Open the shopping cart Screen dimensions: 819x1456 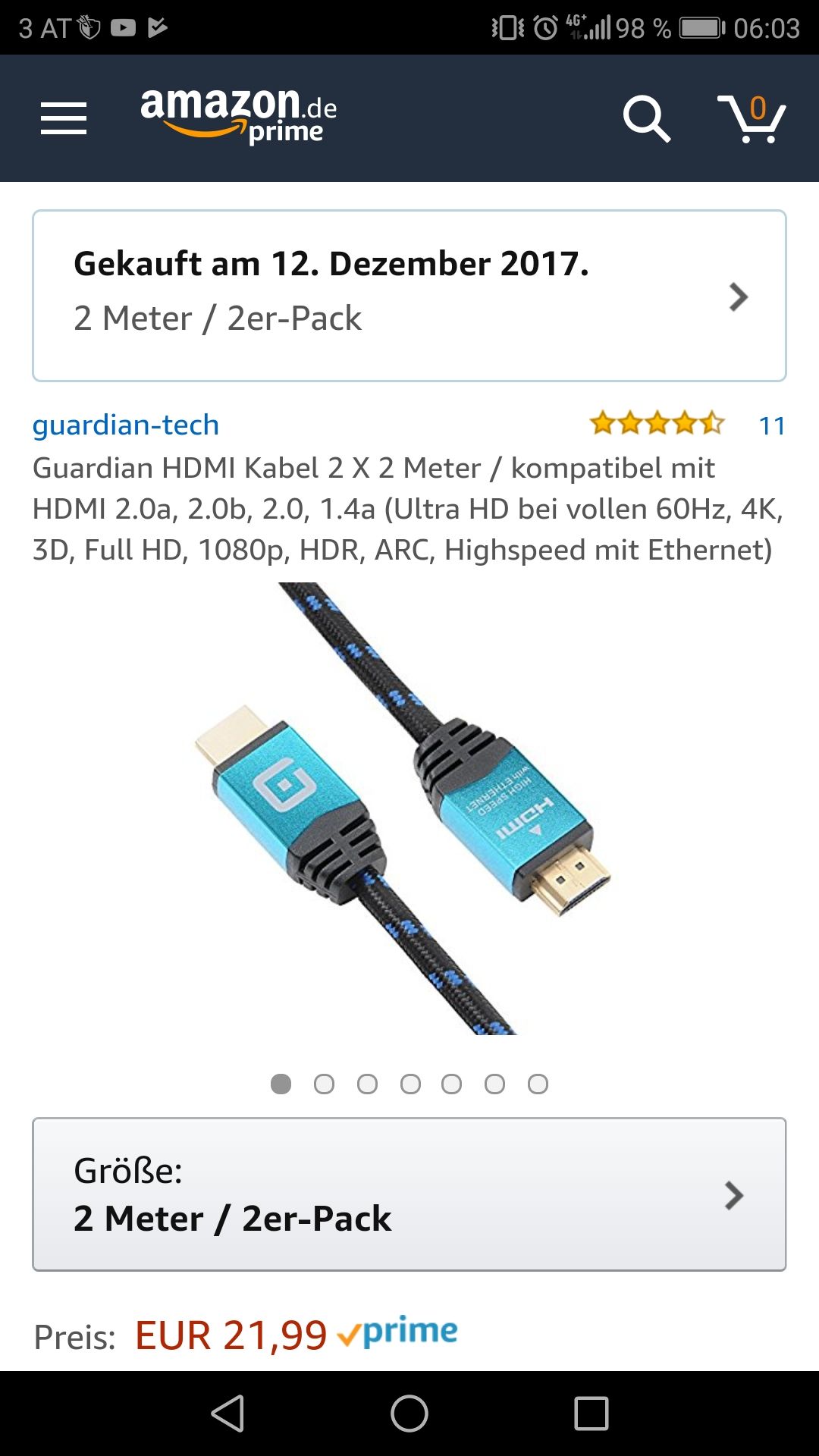(x=759, y=118)
